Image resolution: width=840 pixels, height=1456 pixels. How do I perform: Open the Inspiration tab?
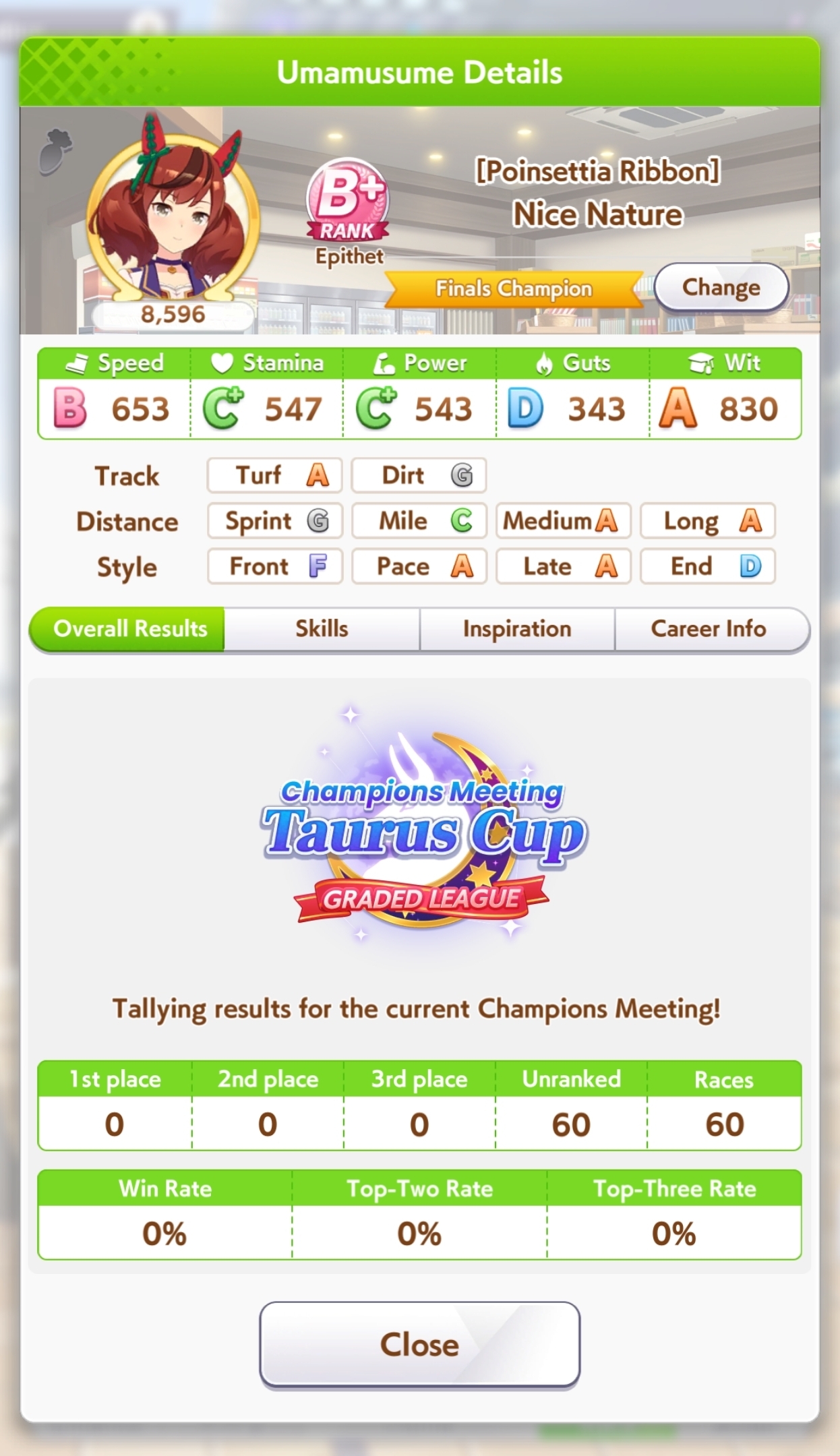[516, 629]
